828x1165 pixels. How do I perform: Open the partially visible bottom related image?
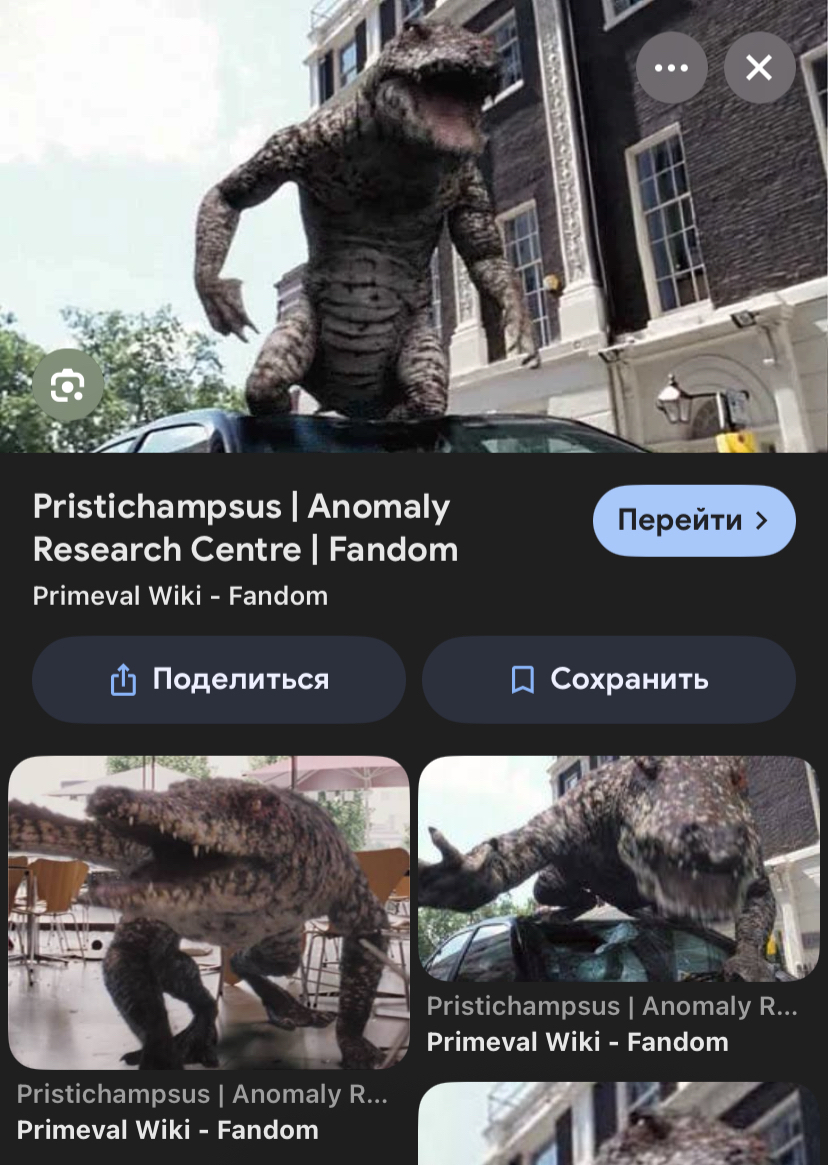[x=618, y=1125]
